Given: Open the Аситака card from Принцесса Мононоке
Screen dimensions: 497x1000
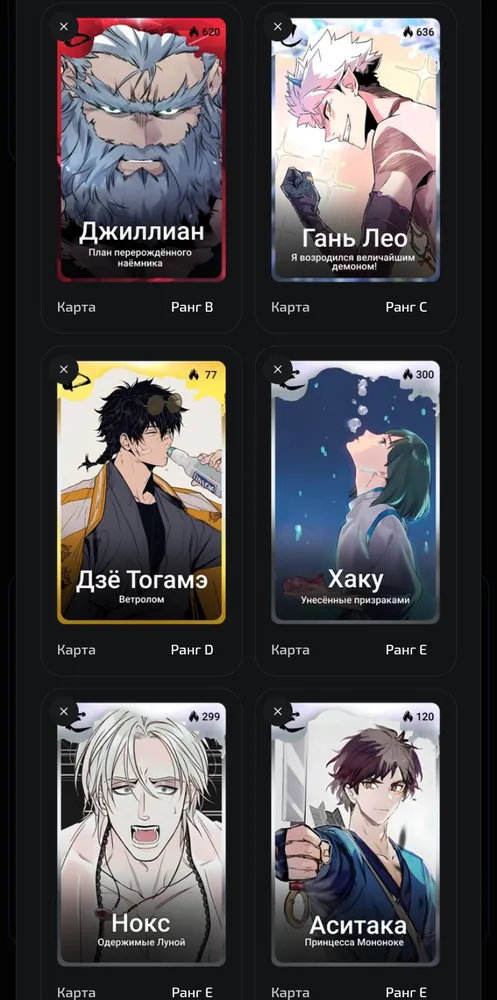Looking at the screenshot, I should pyautogui.click(x=355, y=835).
